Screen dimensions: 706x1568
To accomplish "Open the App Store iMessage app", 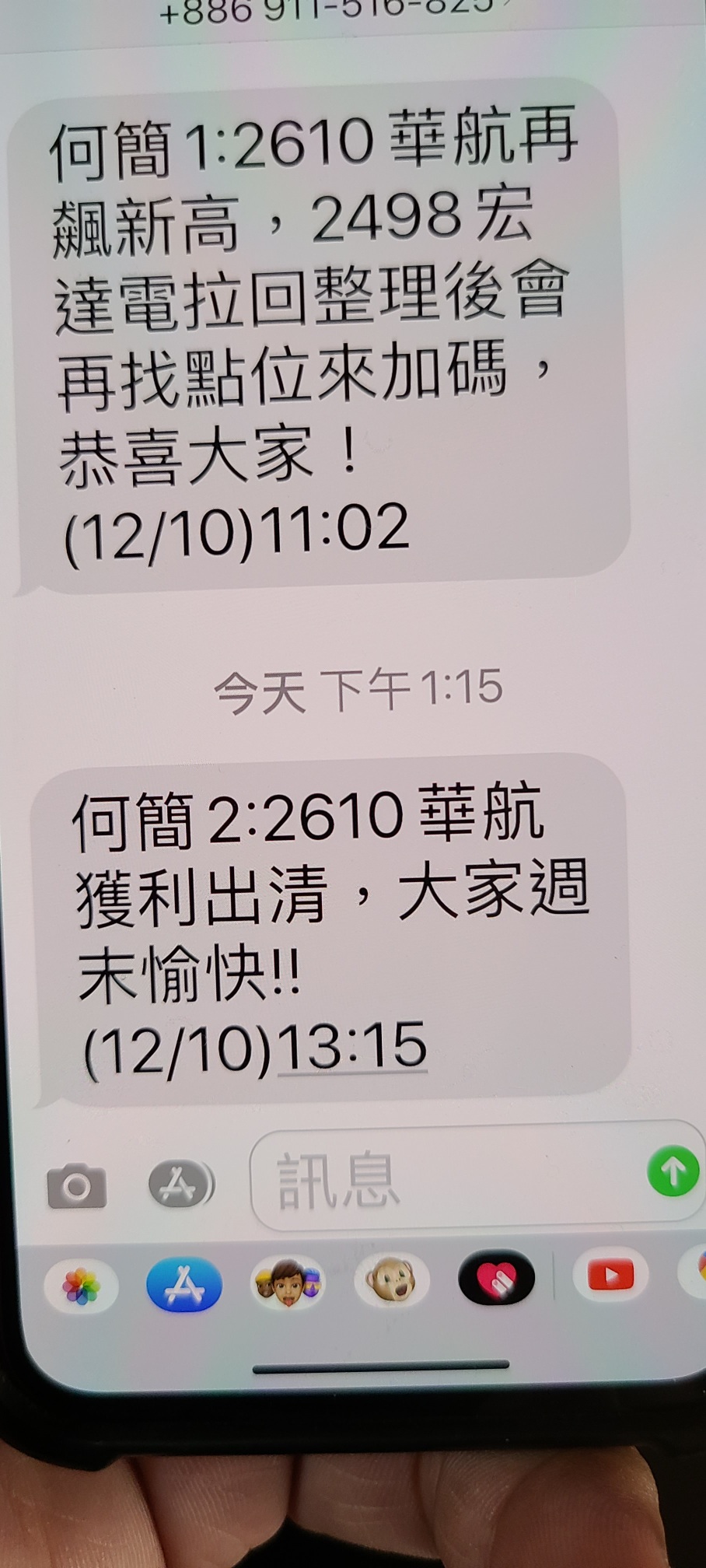I will pos(184,1284).
